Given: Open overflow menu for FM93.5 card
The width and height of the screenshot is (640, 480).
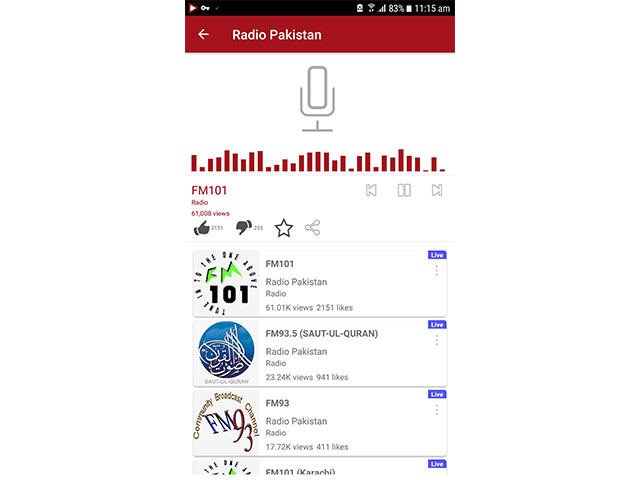Looking at the screenshot, I should click(436, 340).
